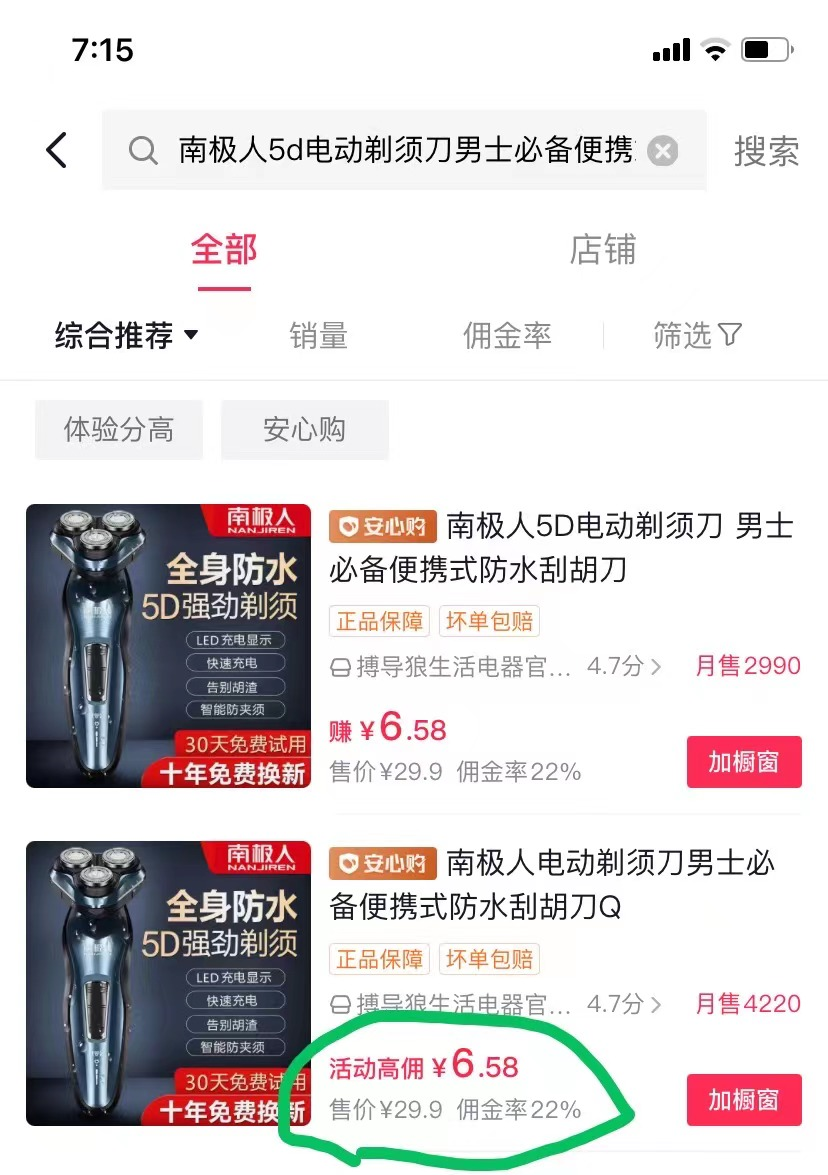Switch to the 全部 tab
Viewport: 828px width, 1175px height.
pyautogui.click(x=224, y=250)
